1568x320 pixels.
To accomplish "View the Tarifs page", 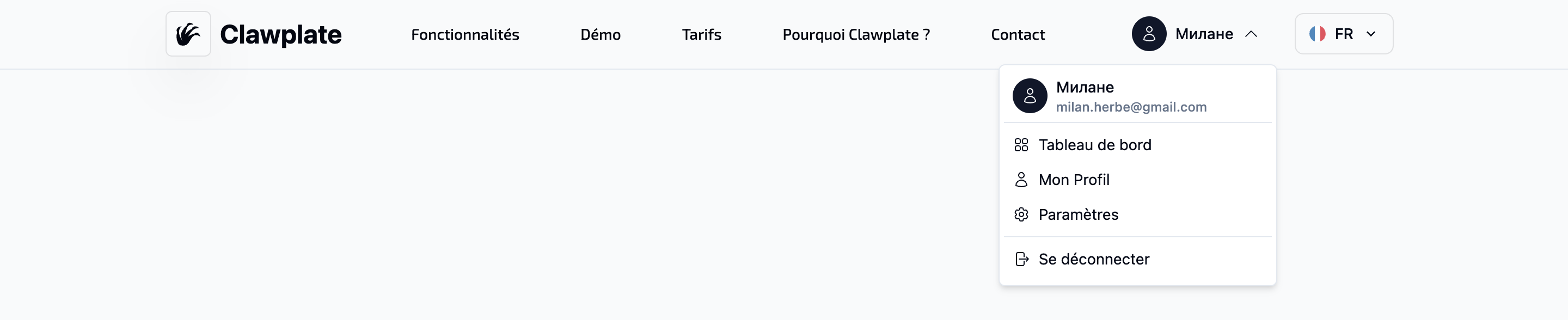I will click(x=701, y=35).
